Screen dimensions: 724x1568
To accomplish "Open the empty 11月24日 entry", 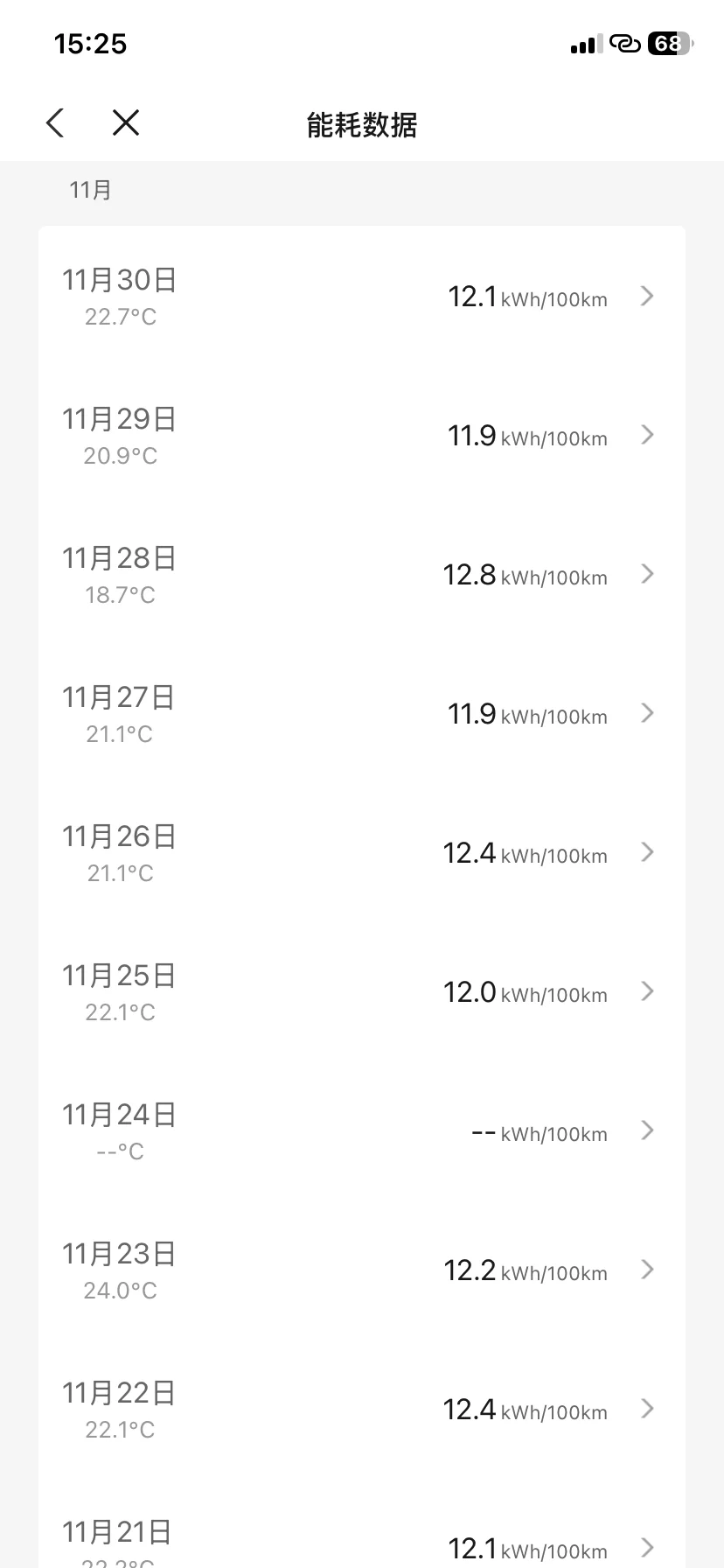I will (361, 1131).
